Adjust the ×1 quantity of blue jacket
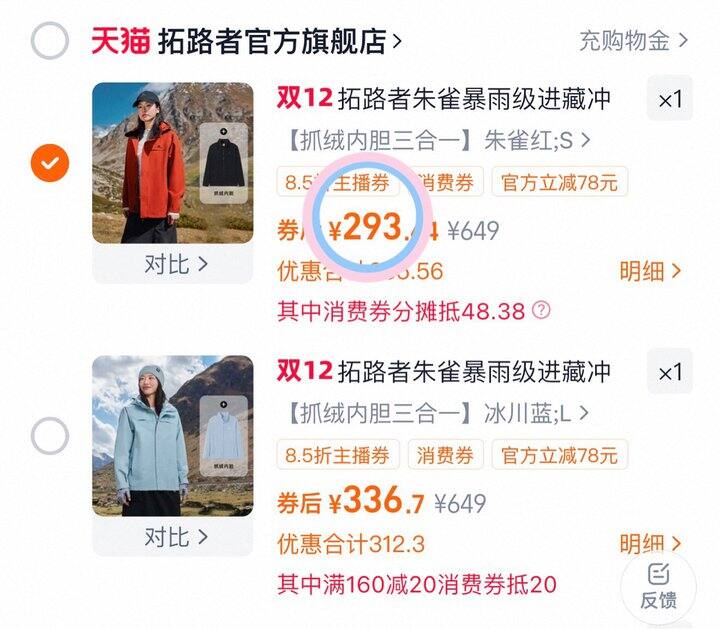720x629 pixels. (670, 372)
